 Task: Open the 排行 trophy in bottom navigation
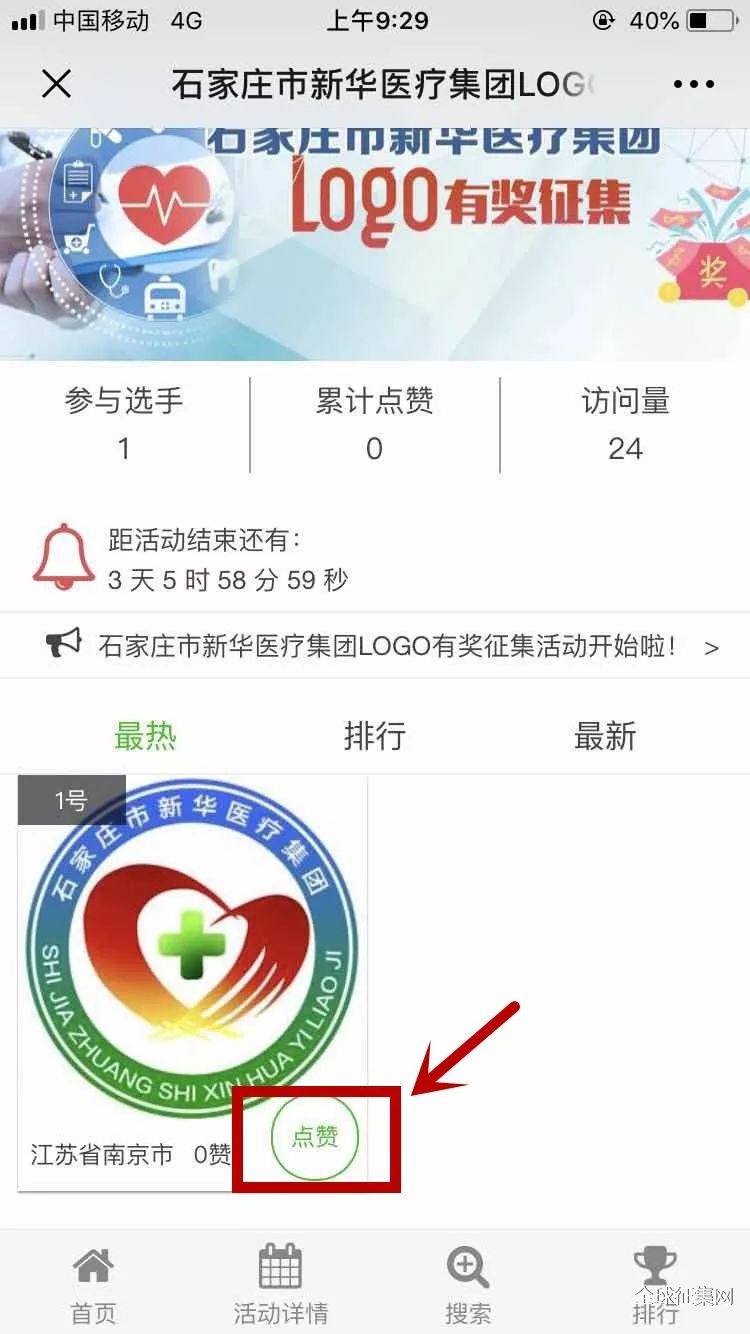[654, 1285]
